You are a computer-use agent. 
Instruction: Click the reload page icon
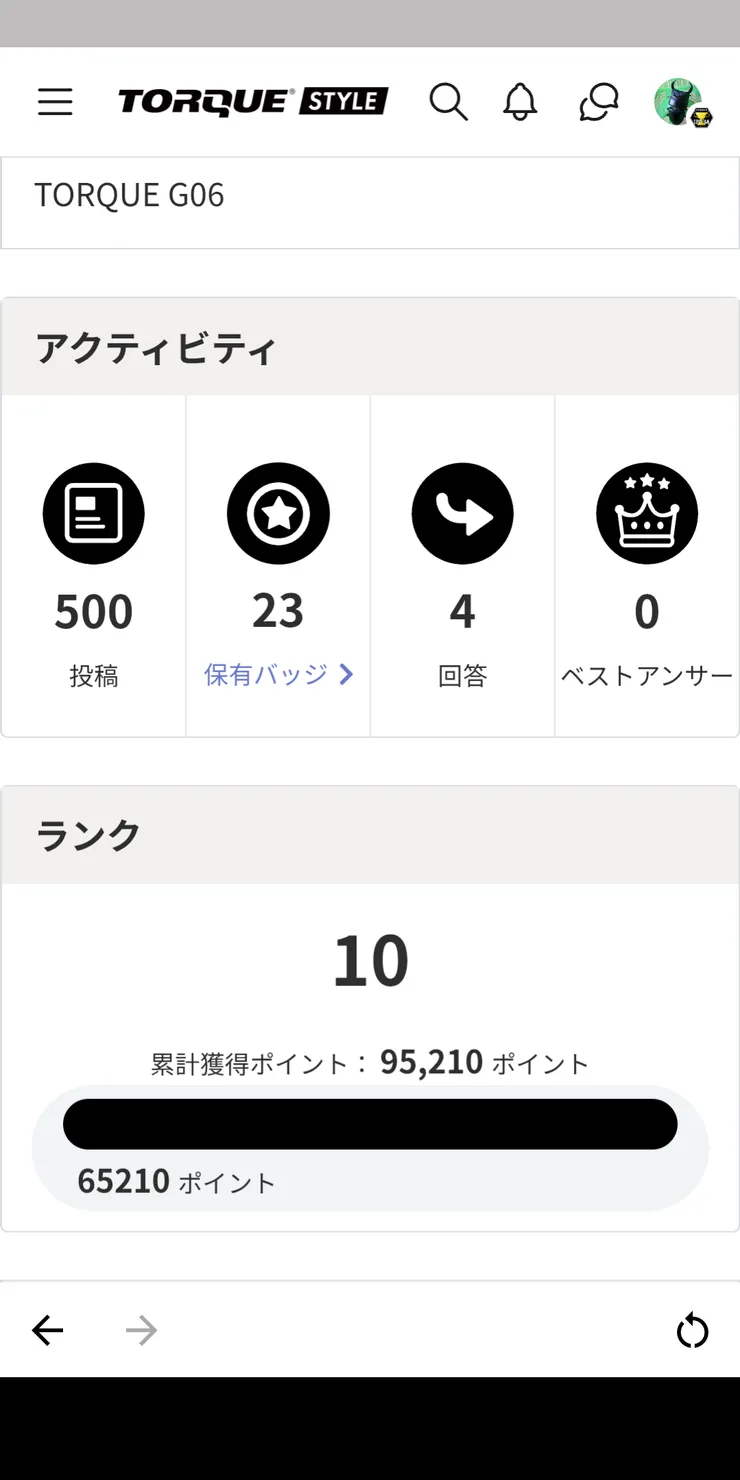coord(693,1330)
